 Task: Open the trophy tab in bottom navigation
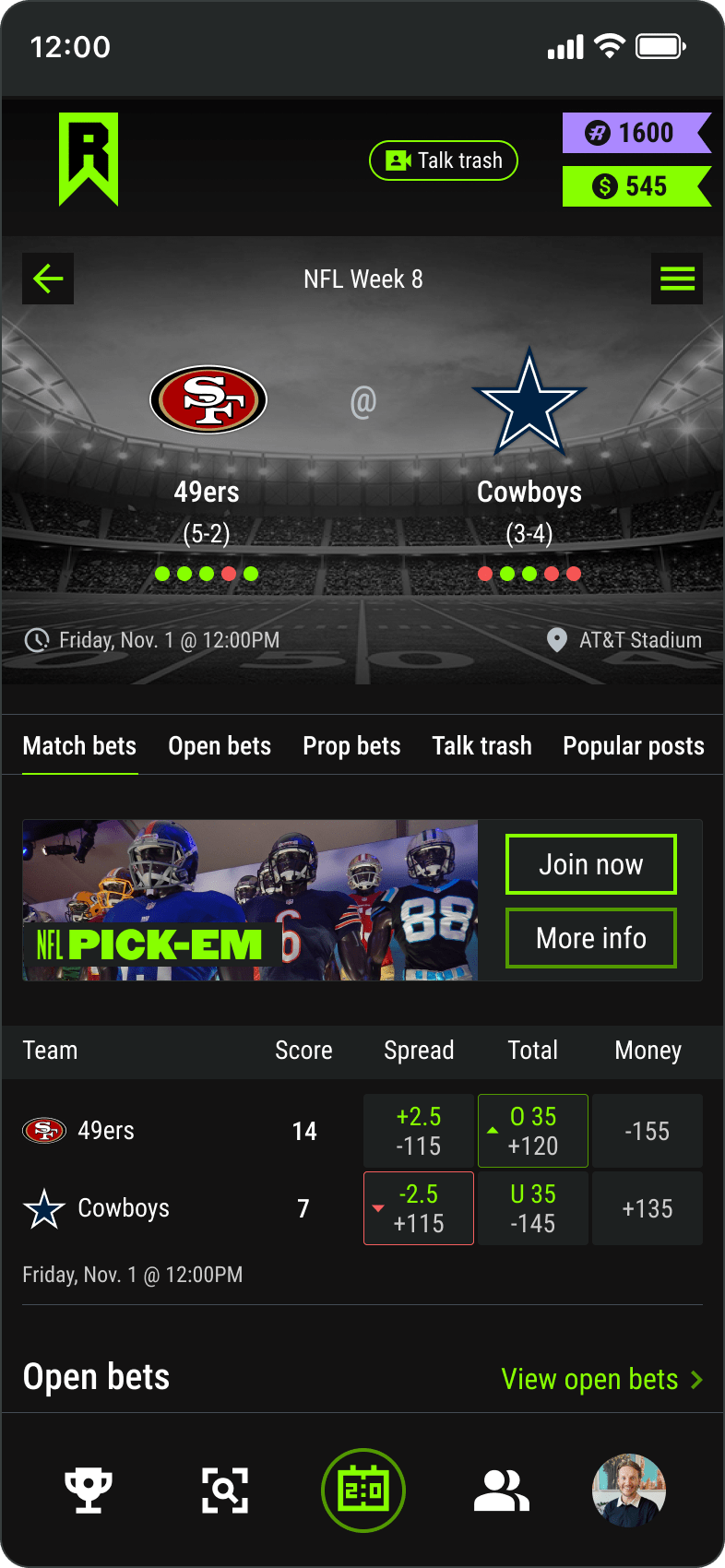pyautogui.click(x=89, y=1490)
